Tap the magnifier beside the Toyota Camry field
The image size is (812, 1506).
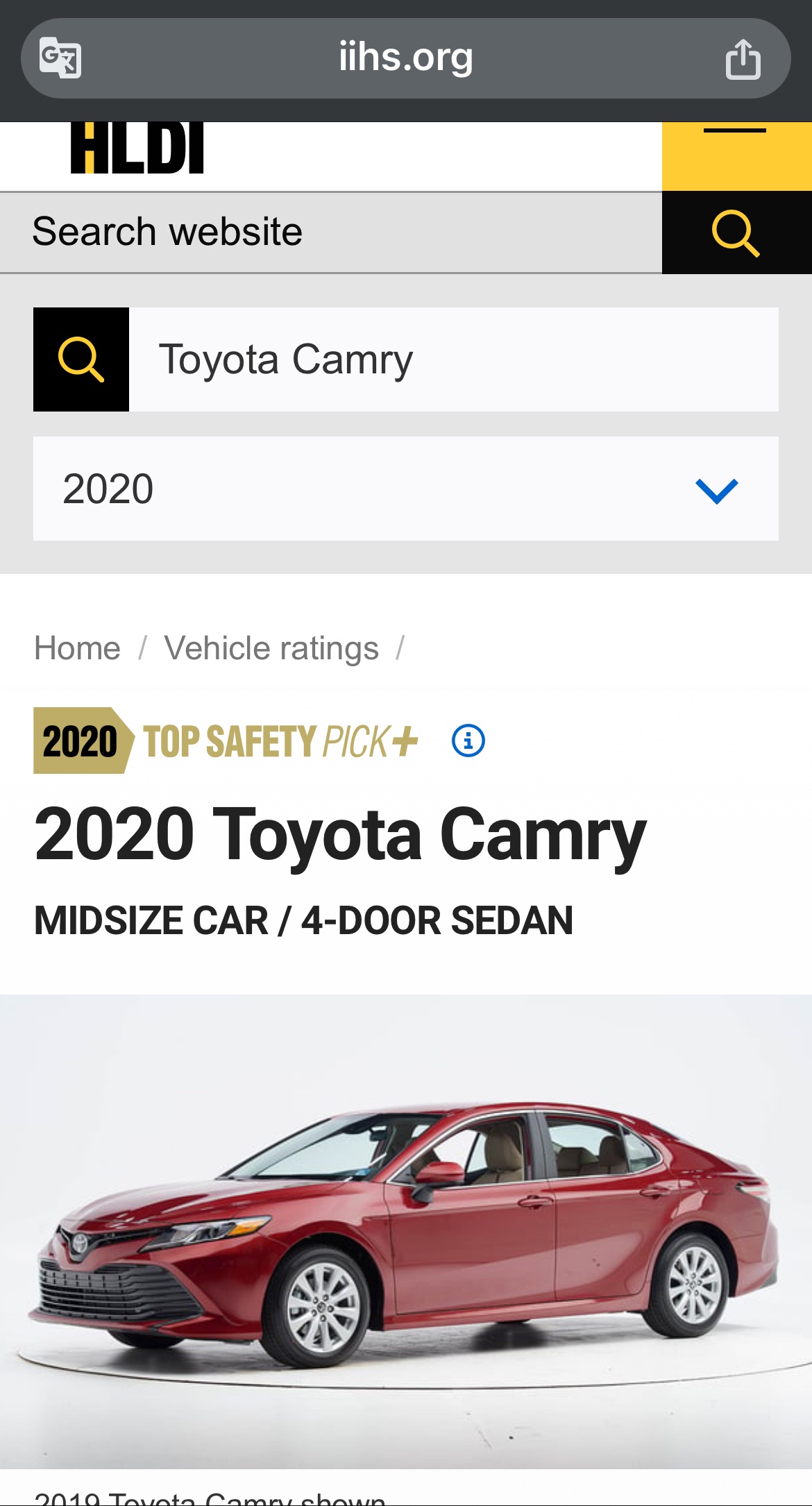click(81, 359)
